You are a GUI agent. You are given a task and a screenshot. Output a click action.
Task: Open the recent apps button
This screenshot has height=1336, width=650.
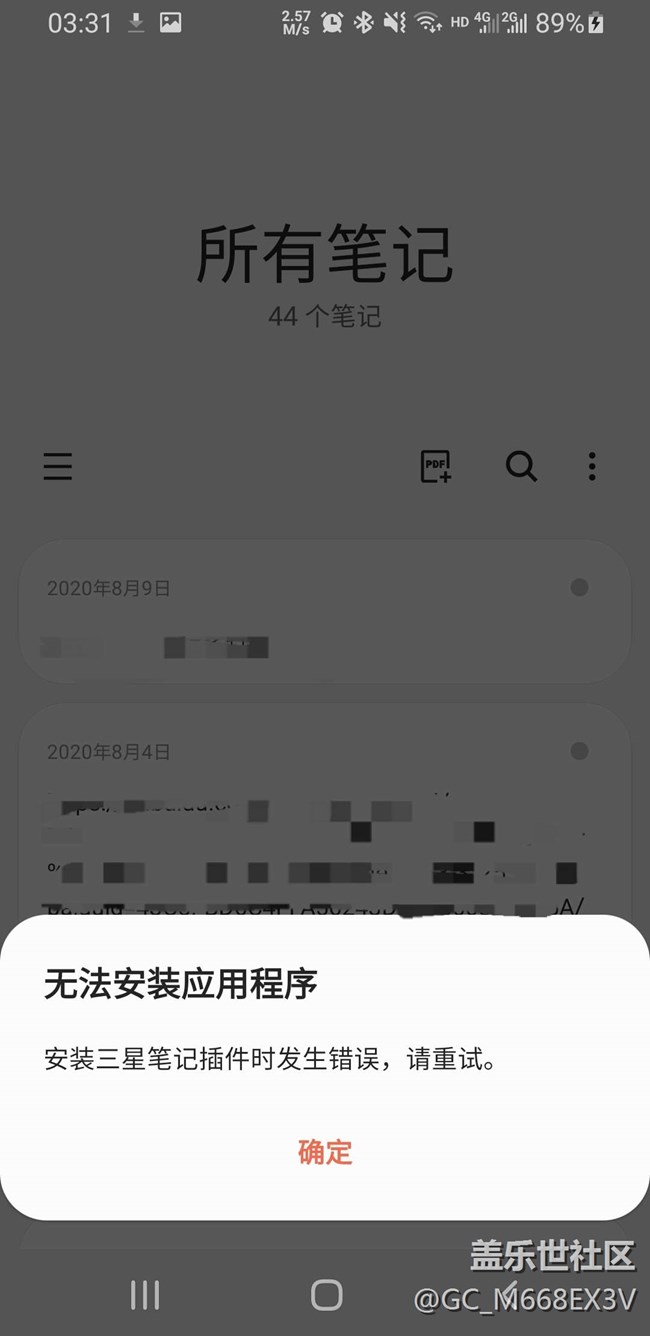click(145, 1295)
